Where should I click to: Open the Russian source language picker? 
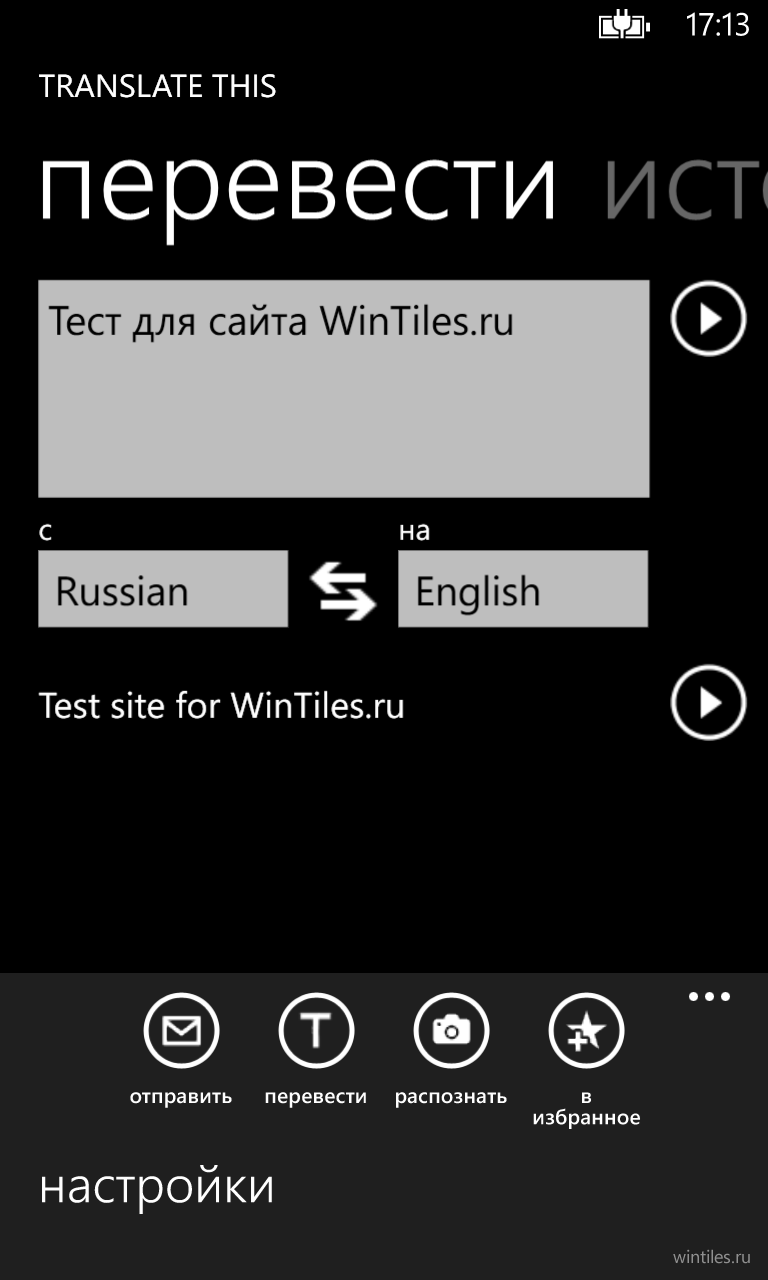click(163, 589)
